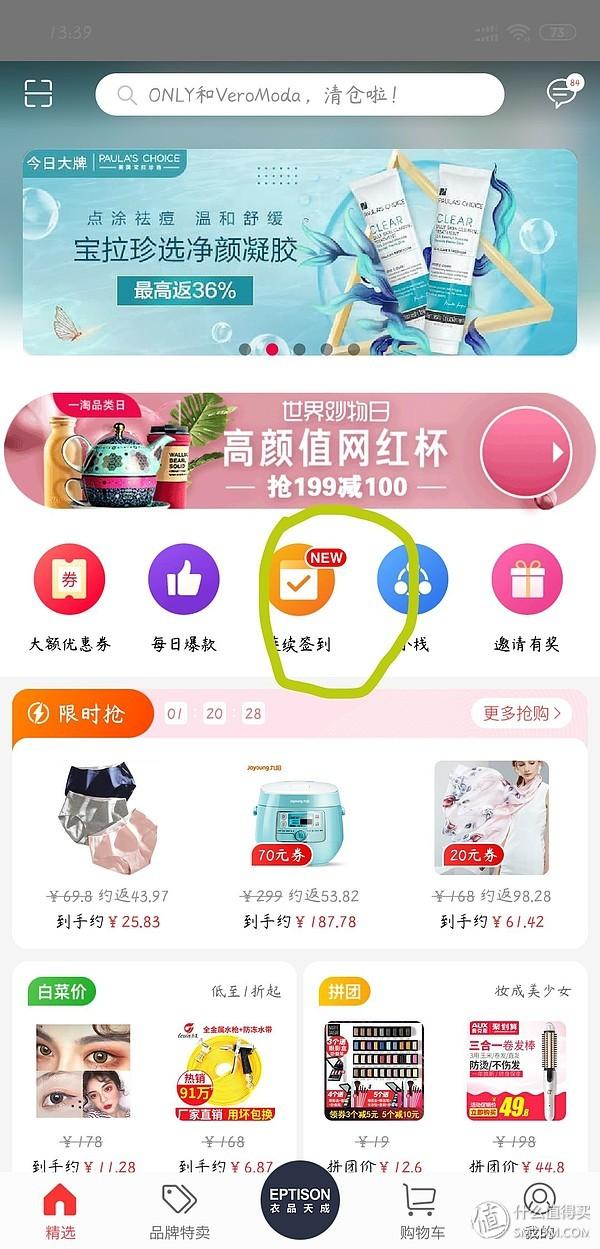Switch to the 我的 profile tab
This screenshot has height=1249, width=600.
(540, 1211)
